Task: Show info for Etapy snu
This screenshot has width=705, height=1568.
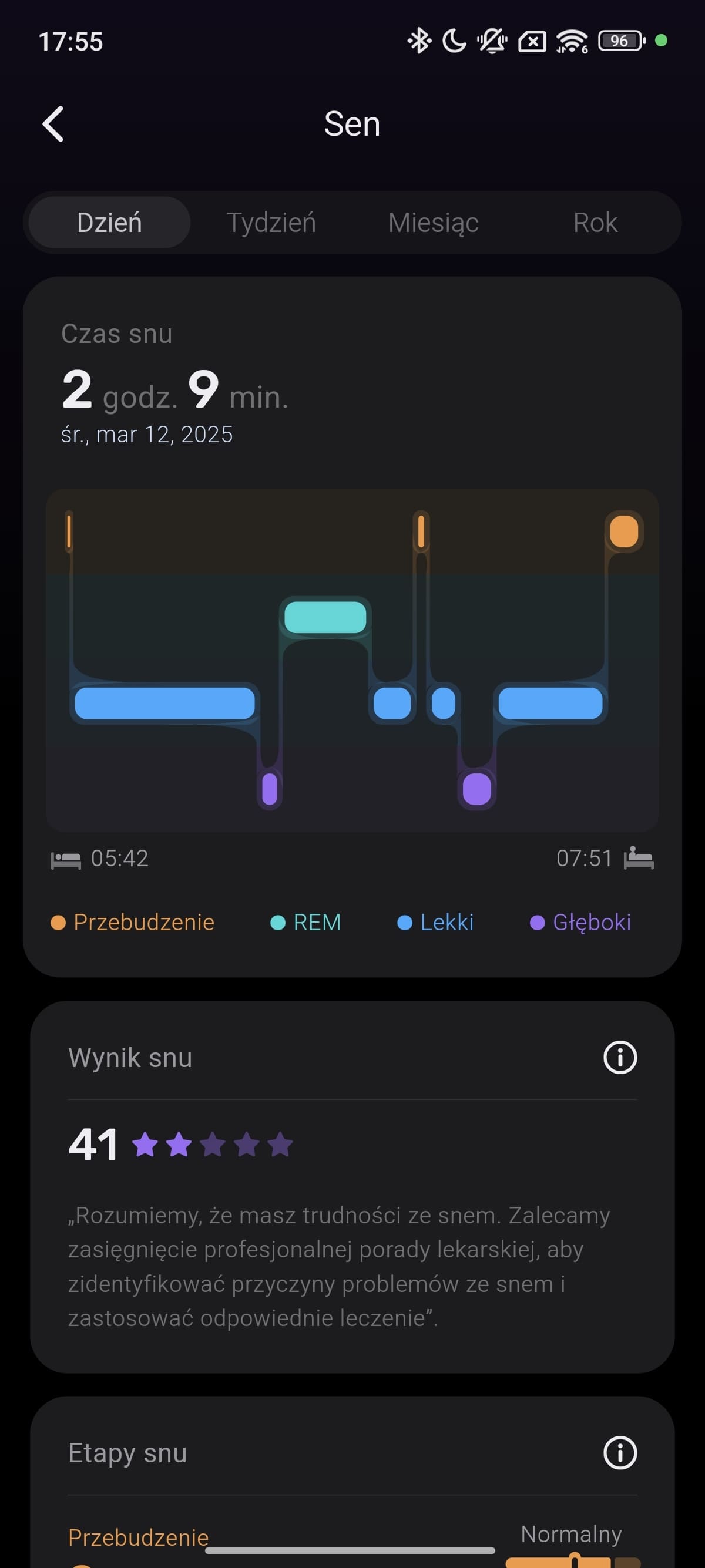Action: [x=620, y=1453]
